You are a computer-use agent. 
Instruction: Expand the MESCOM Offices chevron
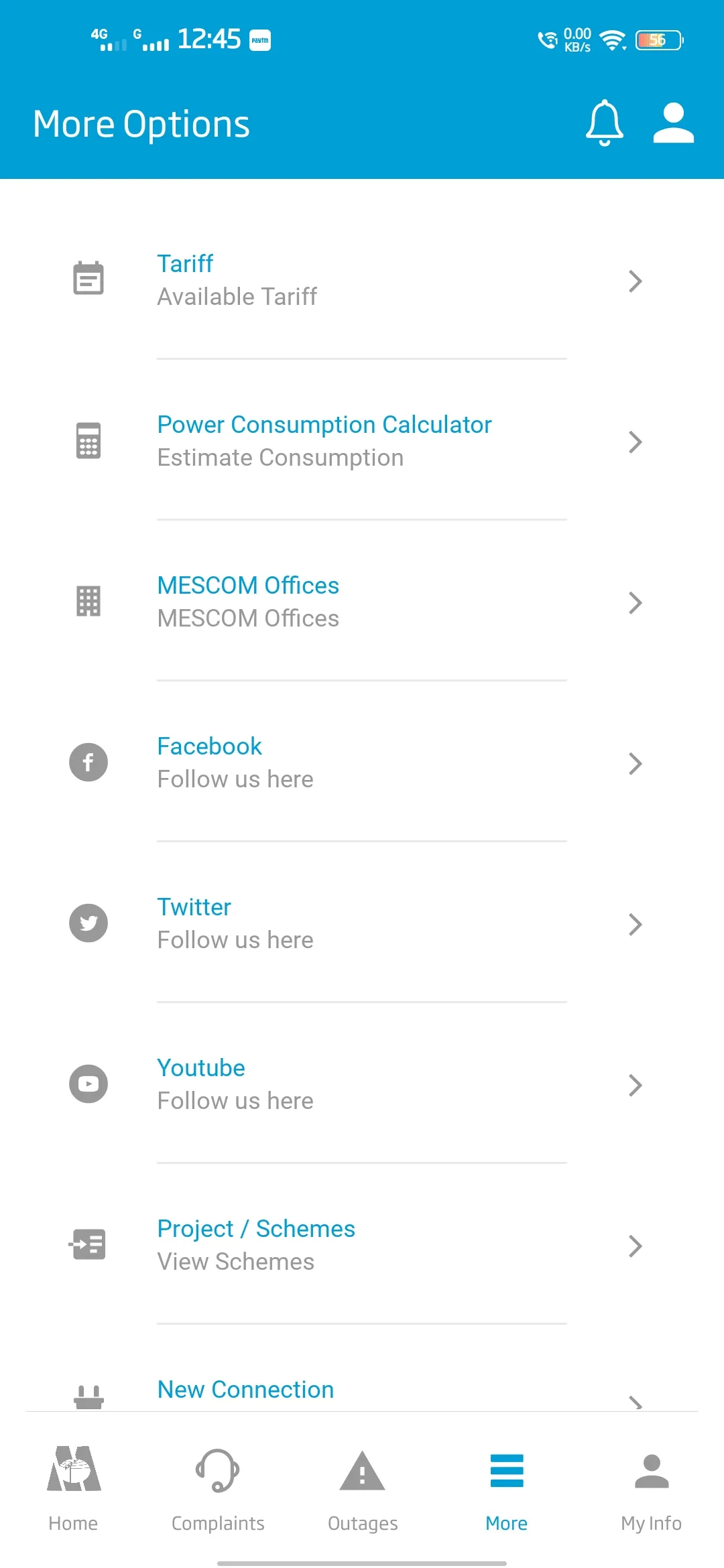coord(634,603)
